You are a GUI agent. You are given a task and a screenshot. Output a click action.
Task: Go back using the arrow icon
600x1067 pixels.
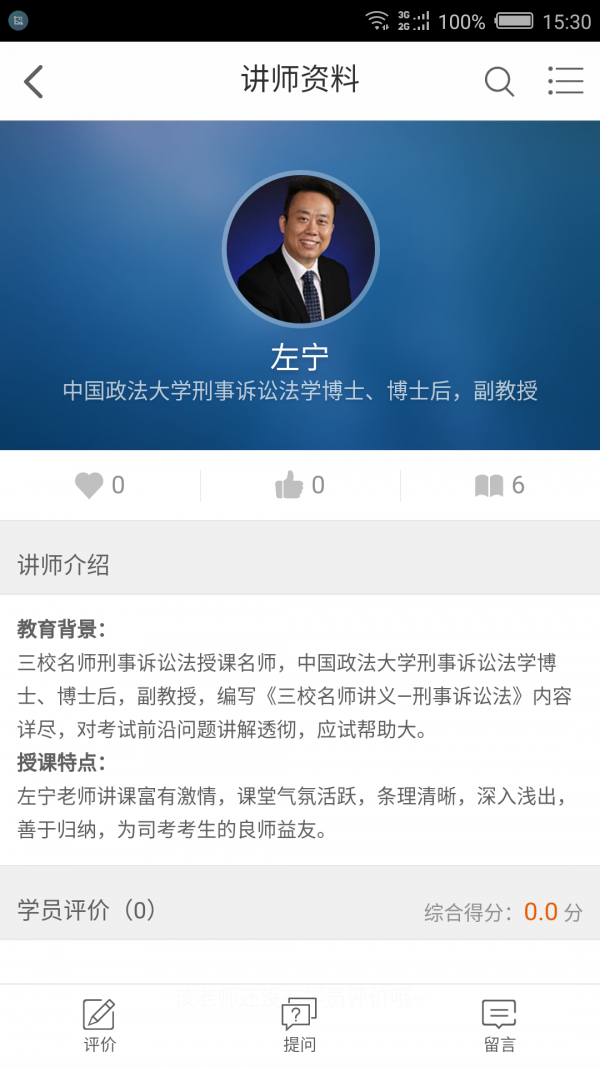tap(34, 81)
